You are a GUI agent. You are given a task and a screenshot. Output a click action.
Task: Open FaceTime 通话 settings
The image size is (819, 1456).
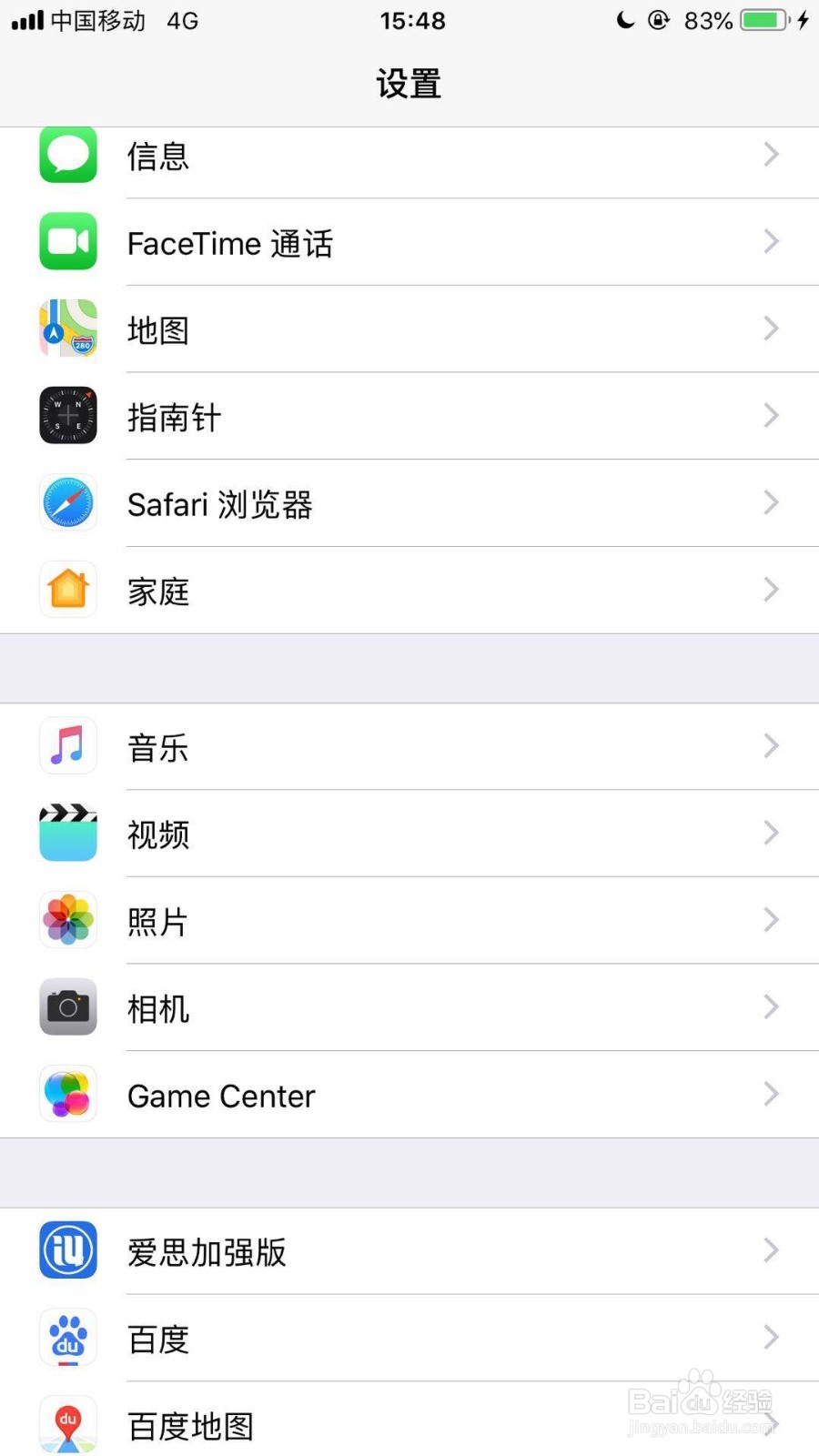[409, 242]
